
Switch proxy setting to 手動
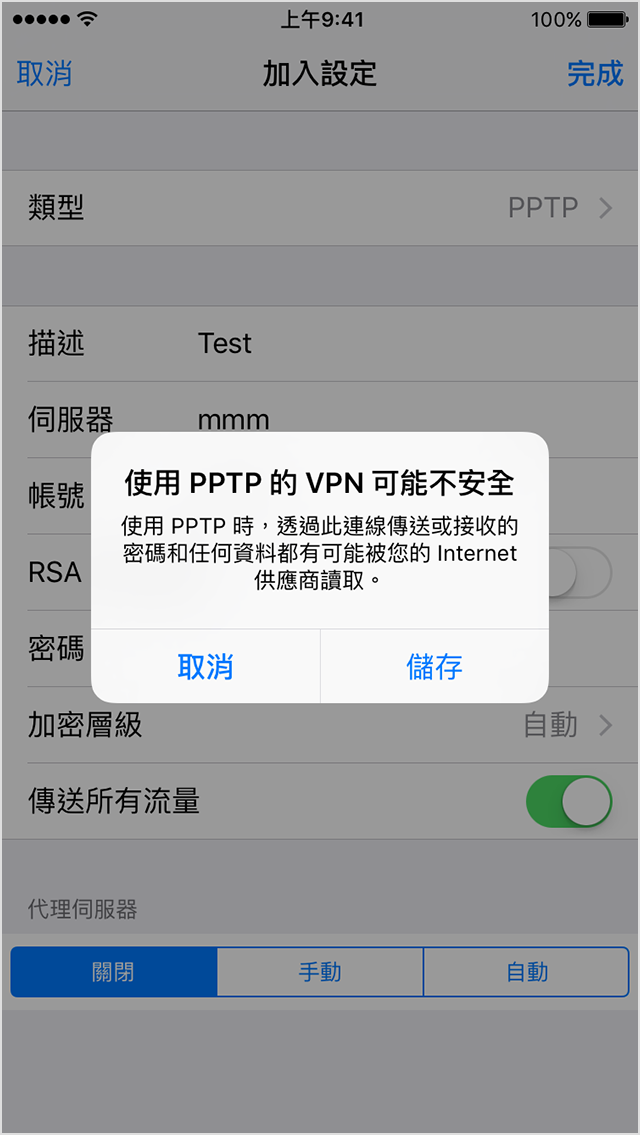pyautogui.click(x=320, y=972)
